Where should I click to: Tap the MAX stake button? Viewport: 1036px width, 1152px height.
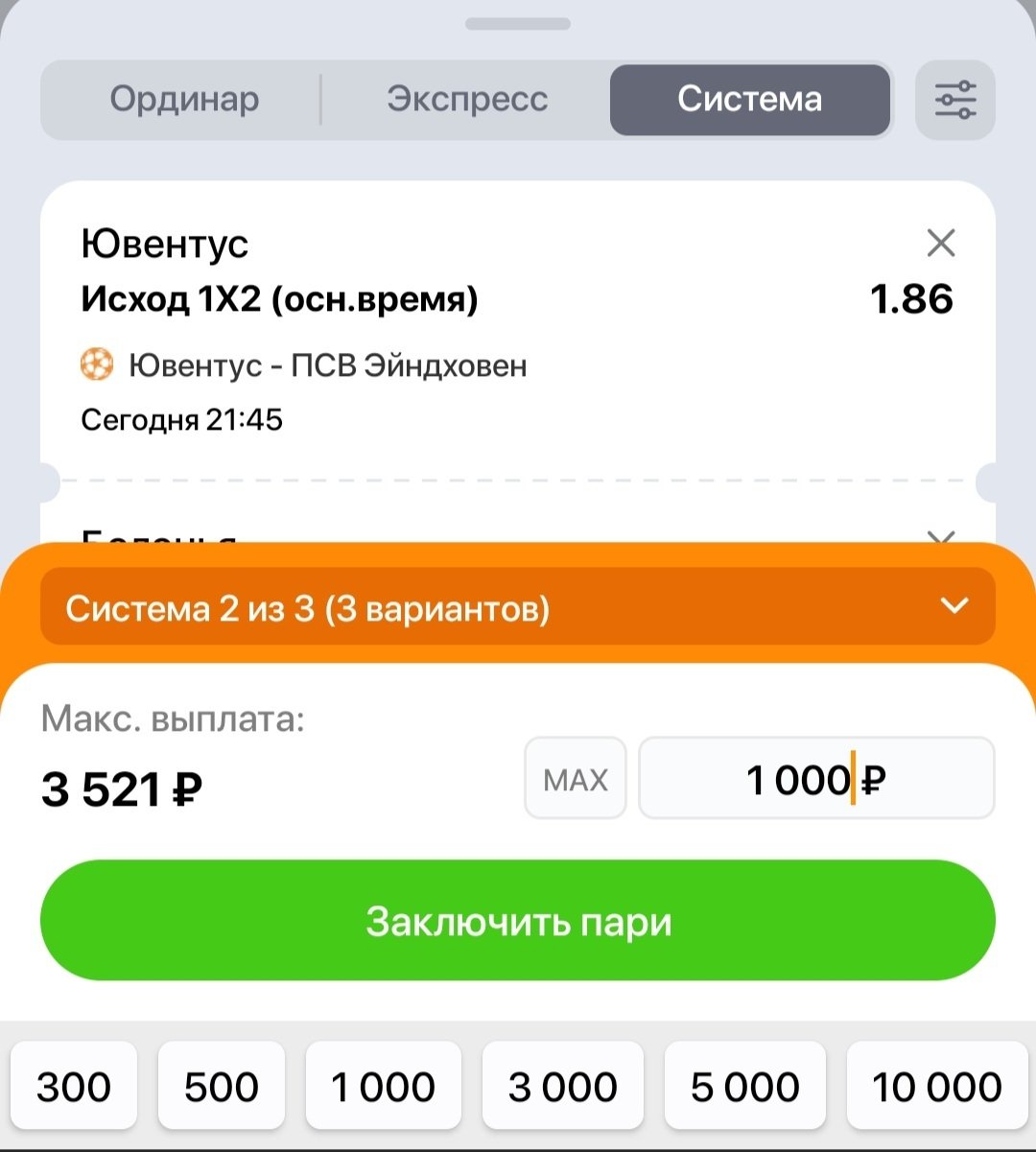[x=575, y=779]
